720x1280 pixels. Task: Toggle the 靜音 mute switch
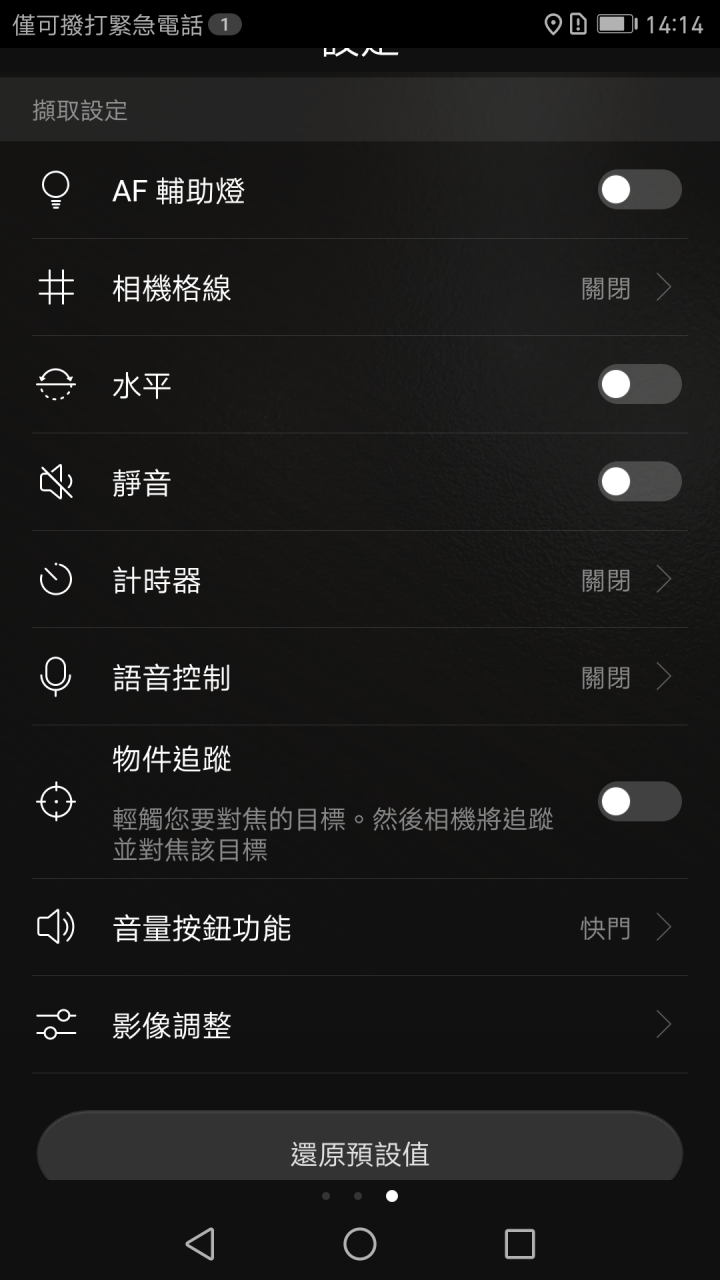pos(639,482)
